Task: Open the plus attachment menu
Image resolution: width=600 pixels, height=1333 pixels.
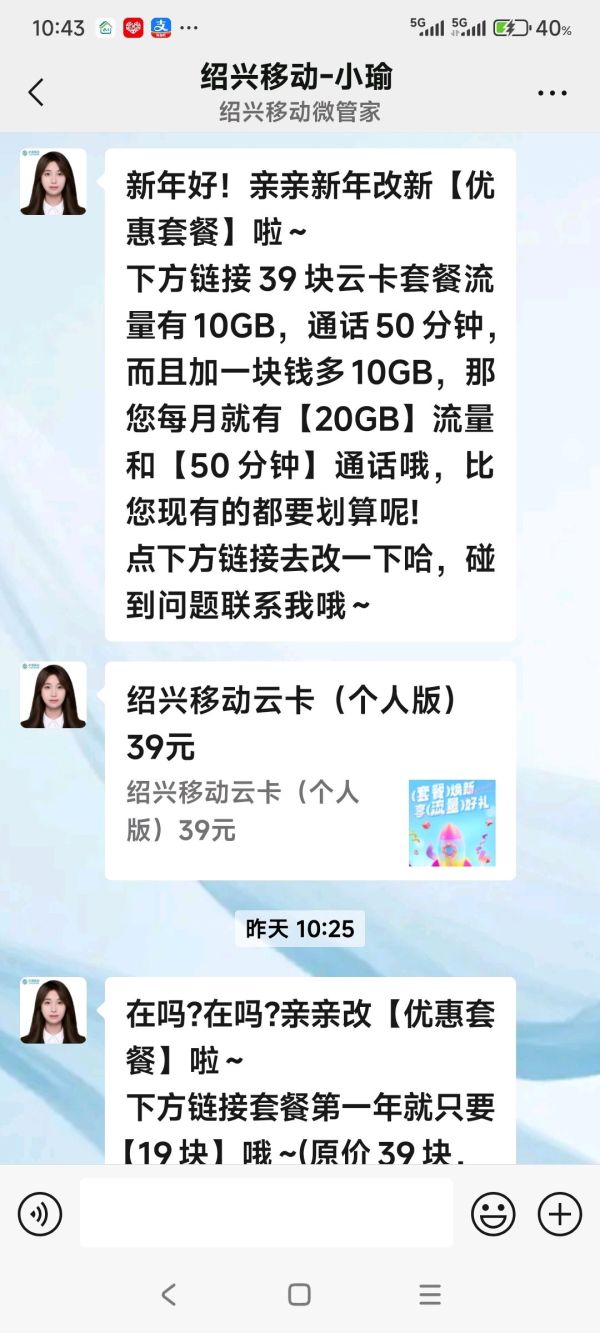Action: coord(559,1214)
